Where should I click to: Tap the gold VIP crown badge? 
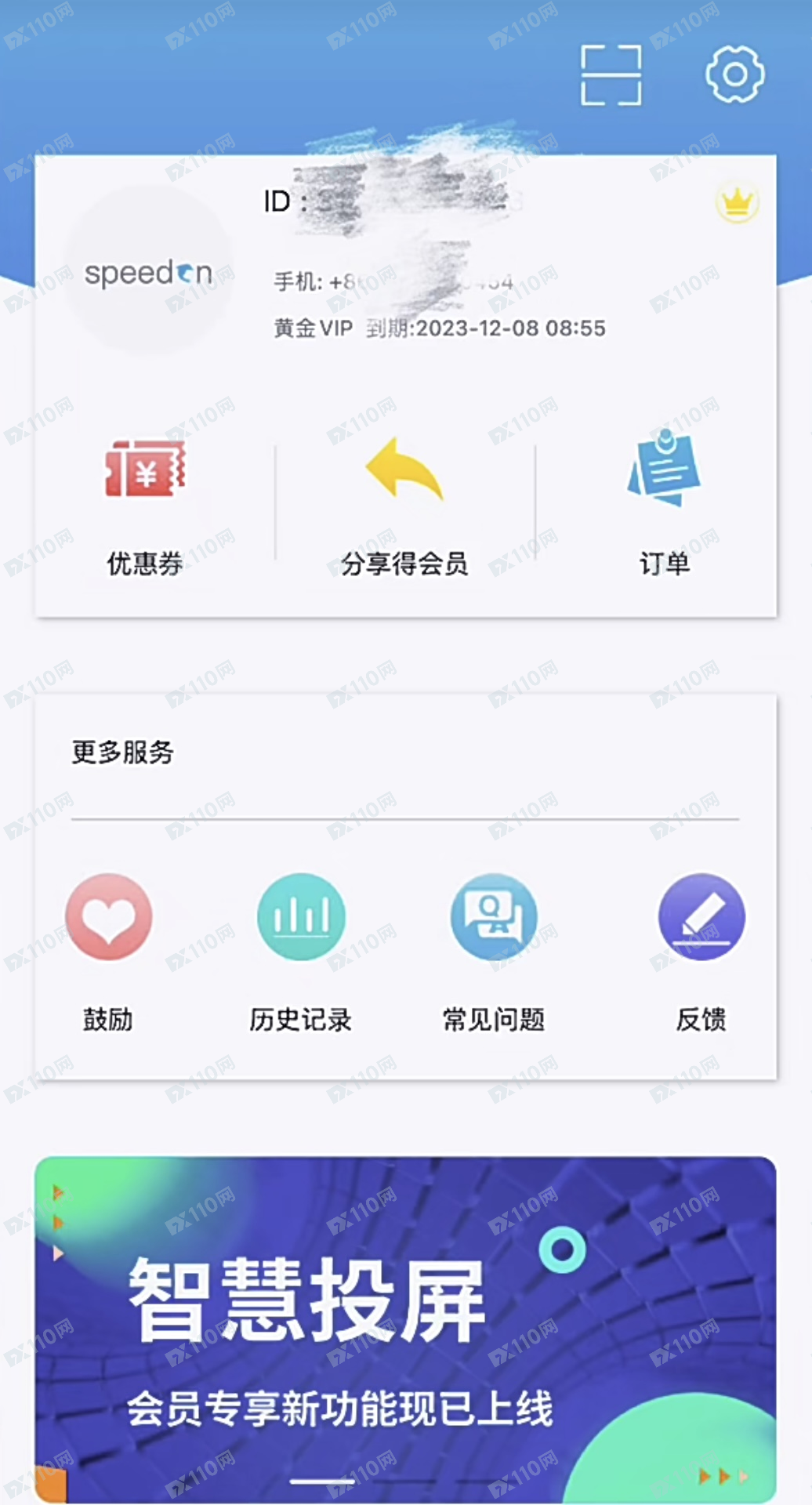coord(737,203)
